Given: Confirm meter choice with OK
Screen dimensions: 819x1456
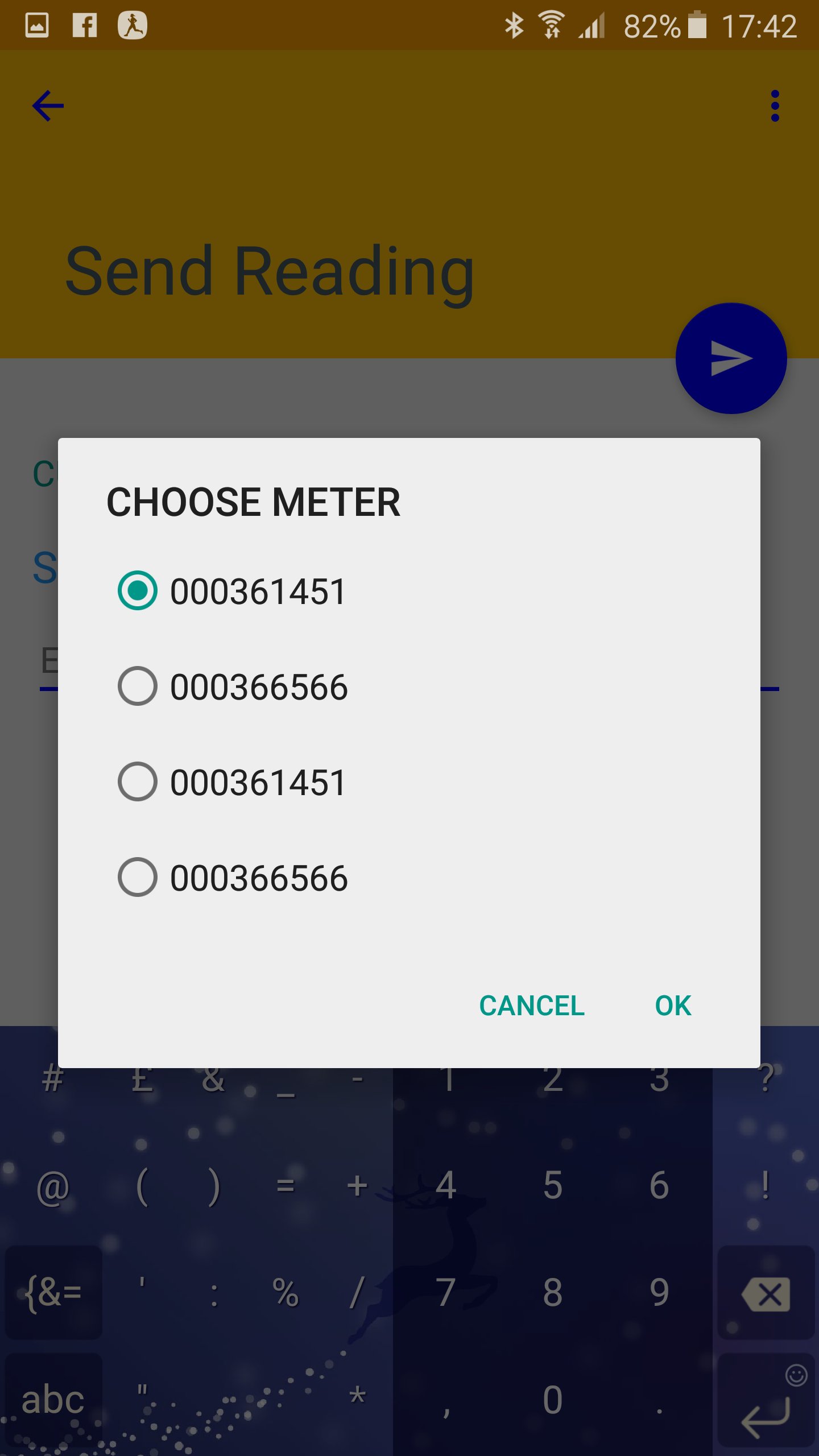Looking at the screenshot, I should tap(672, 1005).
